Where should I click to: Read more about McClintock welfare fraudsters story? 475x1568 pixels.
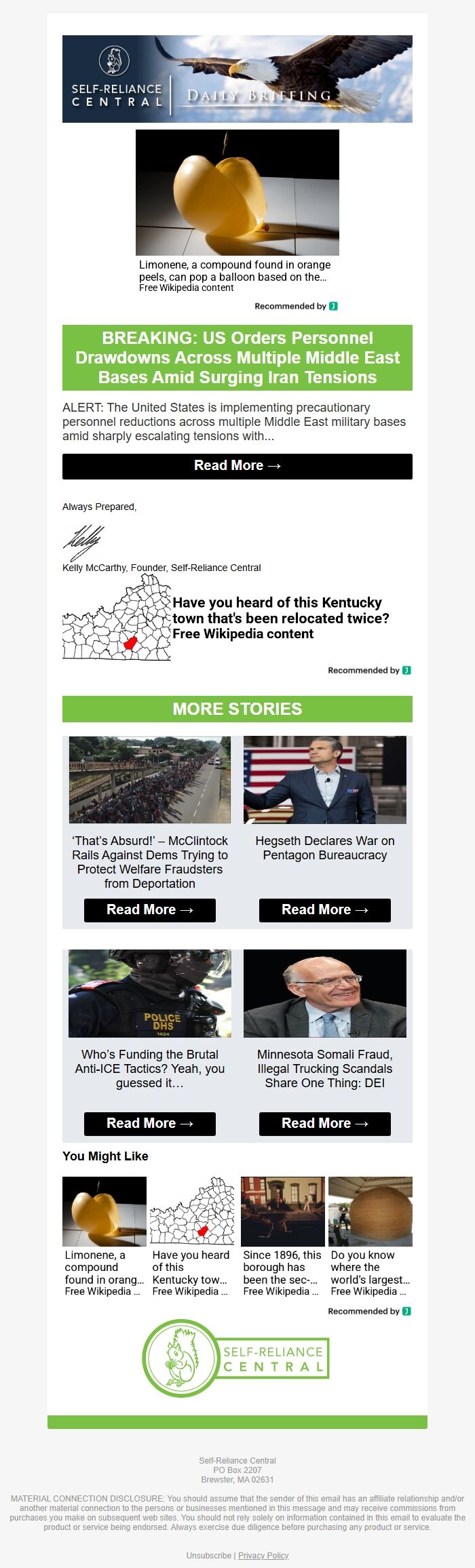coord(149,910)
